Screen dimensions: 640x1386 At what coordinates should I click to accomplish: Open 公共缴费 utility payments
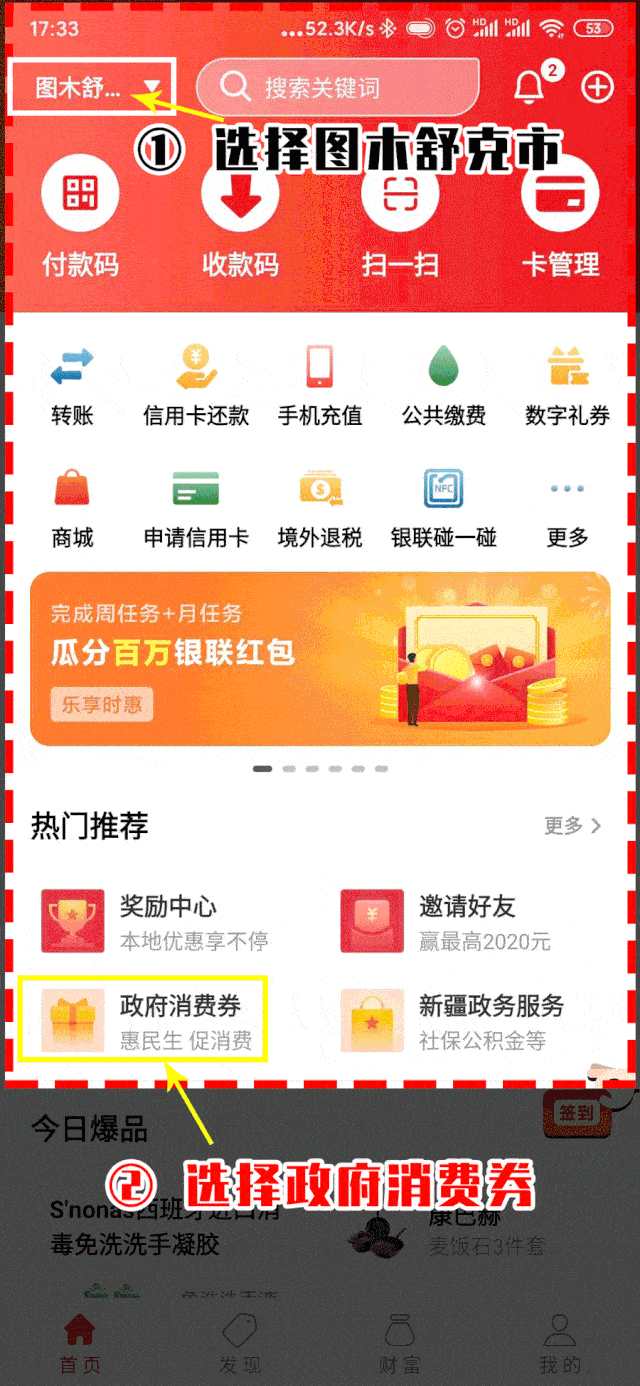pyautogui.click(x=443, y=385)
